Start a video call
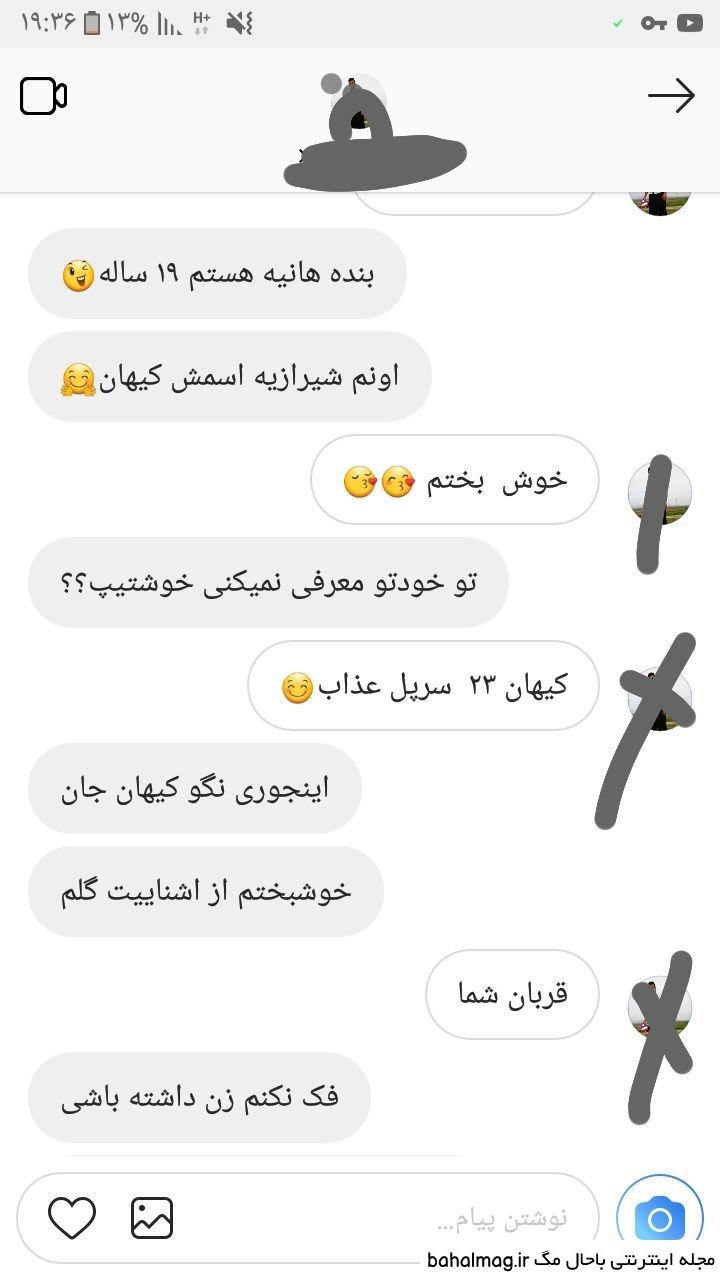 coord(43,97)
